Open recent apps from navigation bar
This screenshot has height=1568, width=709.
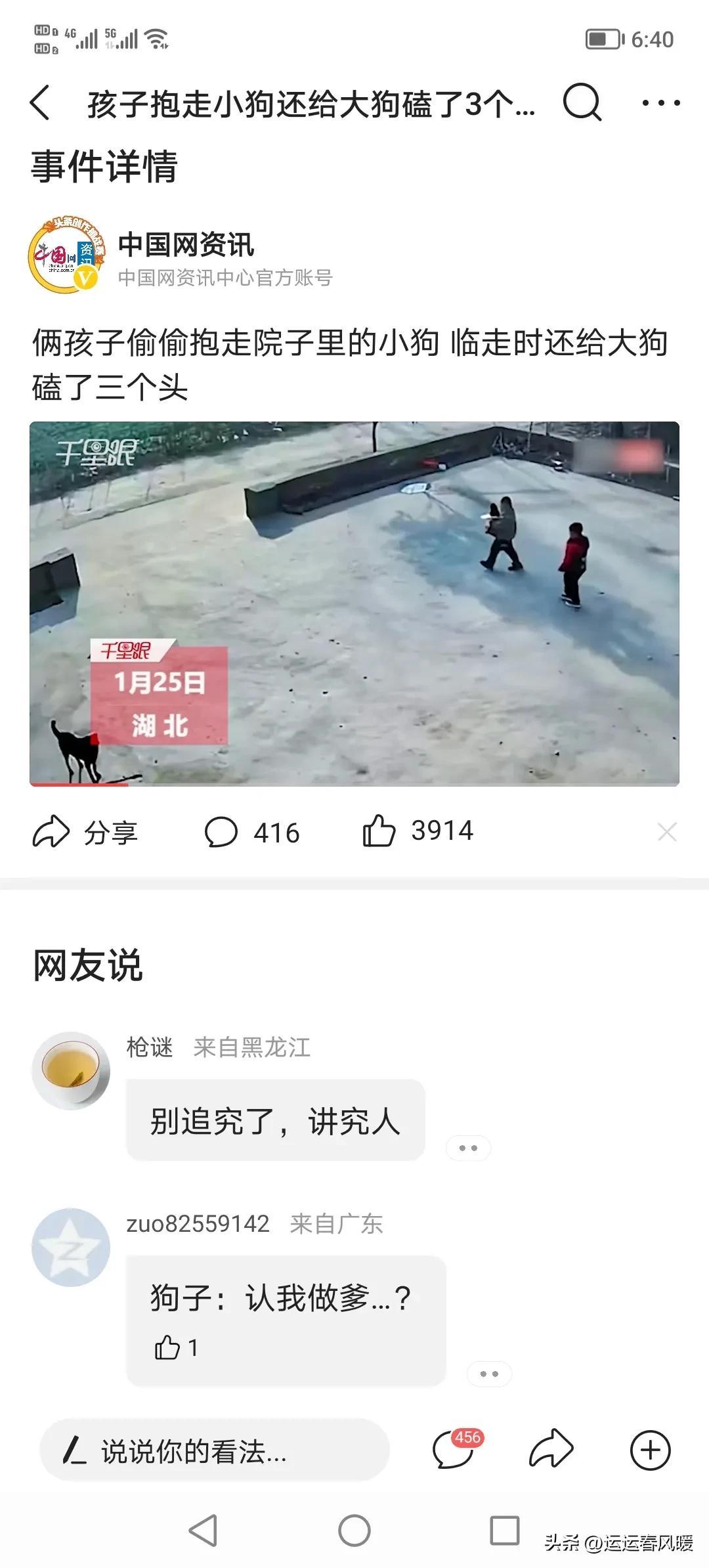[x=504, y=1531]
